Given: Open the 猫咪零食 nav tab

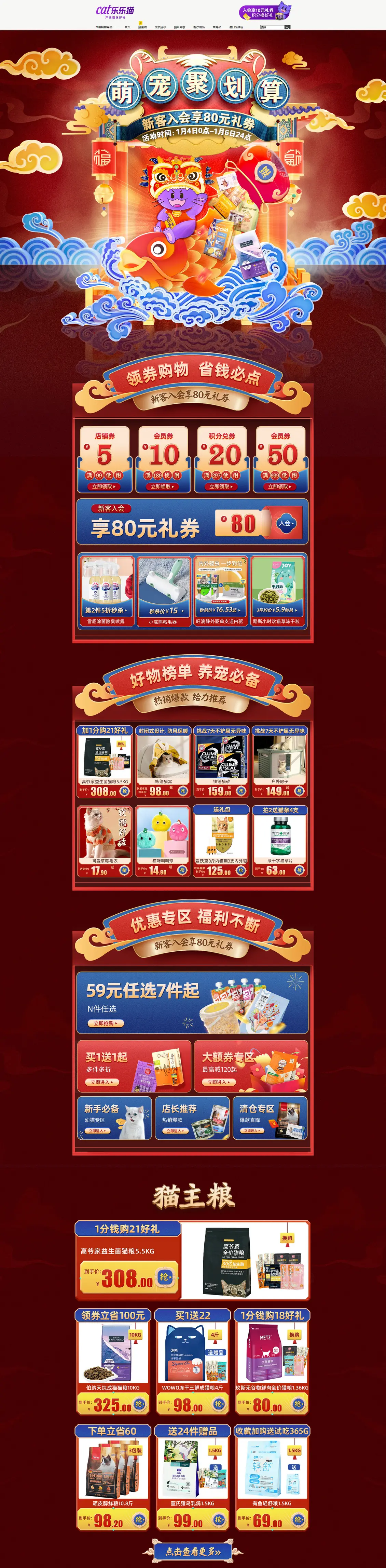Looking at the screenshot, I should tap(179, 27).
